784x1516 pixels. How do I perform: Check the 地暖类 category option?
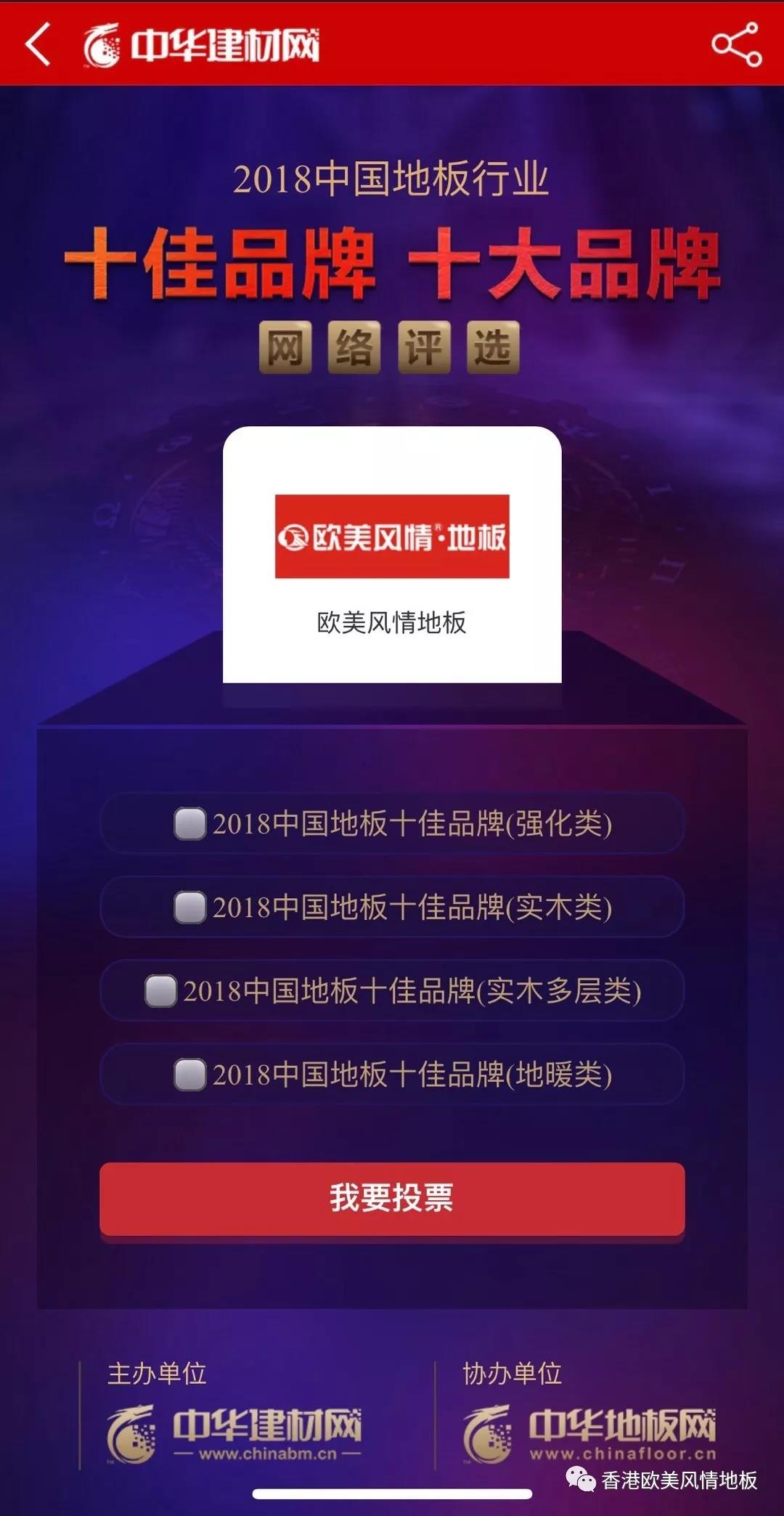coord(190,1075)
